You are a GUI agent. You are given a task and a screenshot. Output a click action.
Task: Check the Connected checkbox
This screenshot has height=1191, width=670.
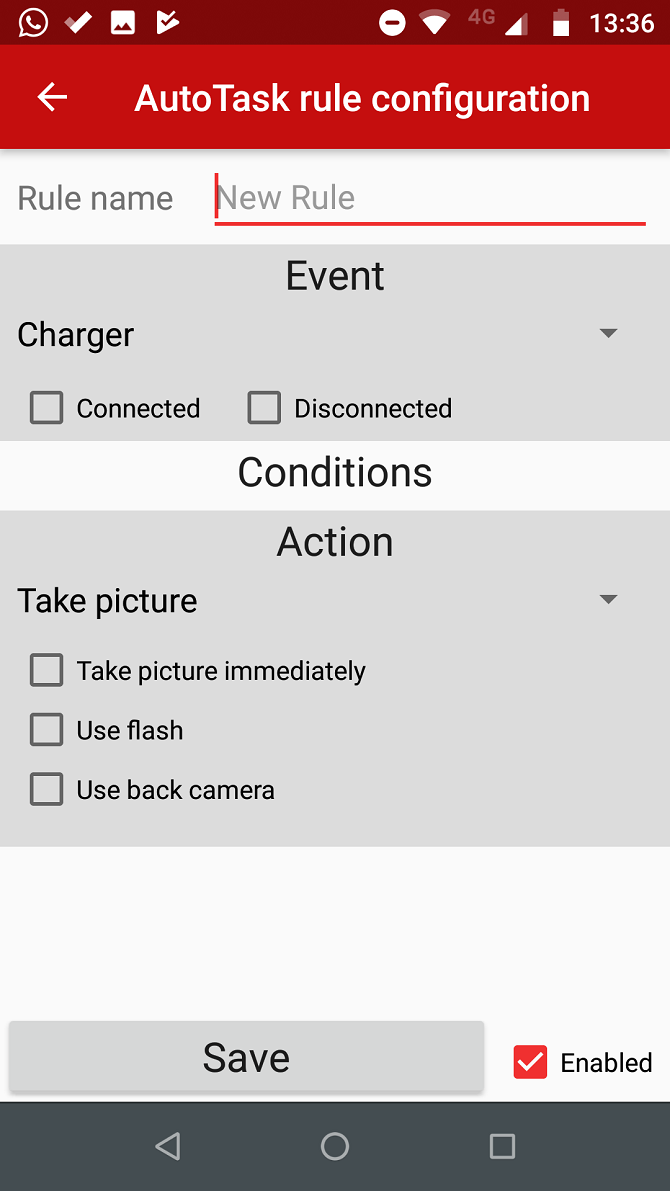[x=47, y=408]
